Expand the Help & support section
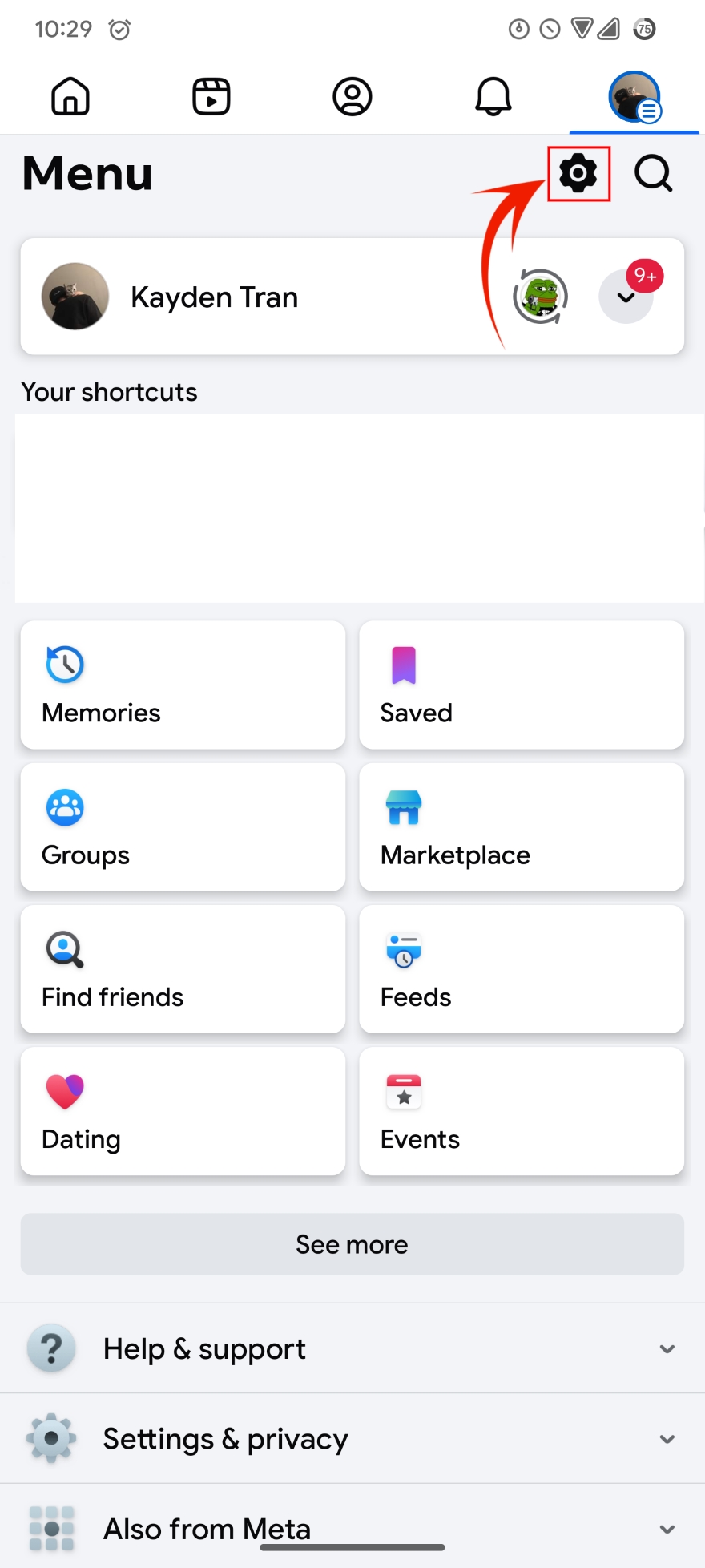705x1568 pixels. tap(352, 1348)
